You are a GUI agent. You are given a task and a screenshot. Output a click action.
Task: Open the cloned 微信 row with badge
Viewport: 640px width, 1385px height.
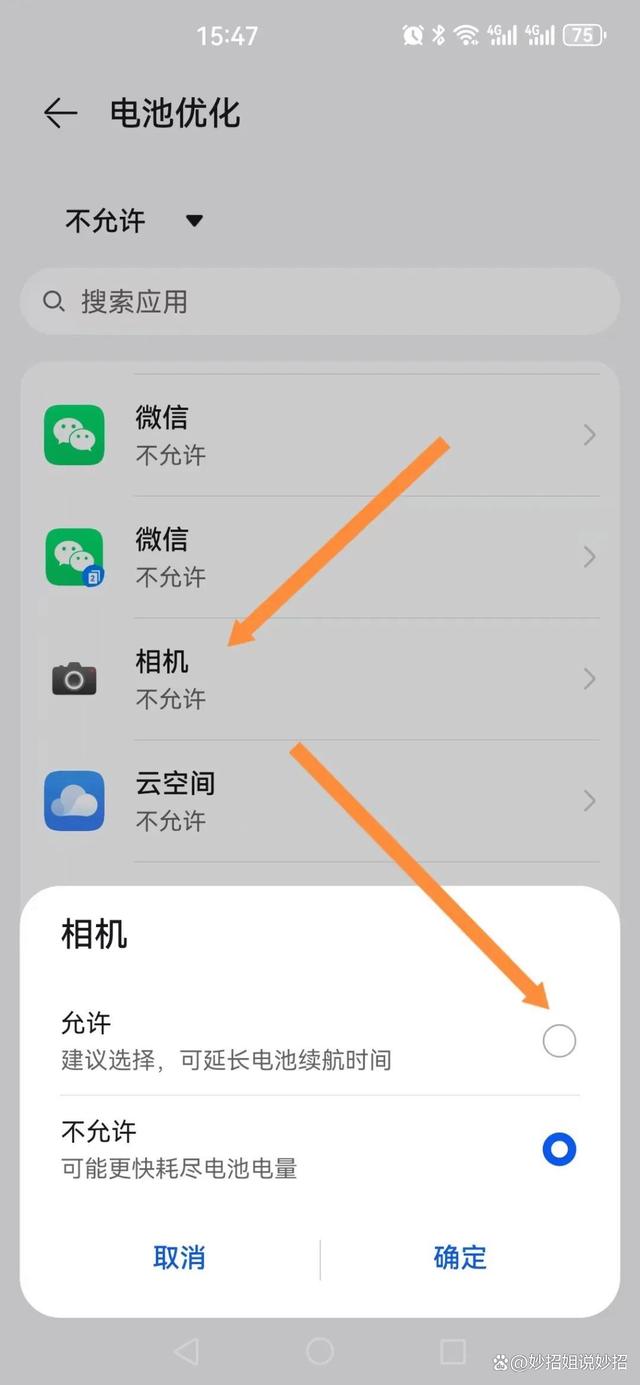[320, 557]
